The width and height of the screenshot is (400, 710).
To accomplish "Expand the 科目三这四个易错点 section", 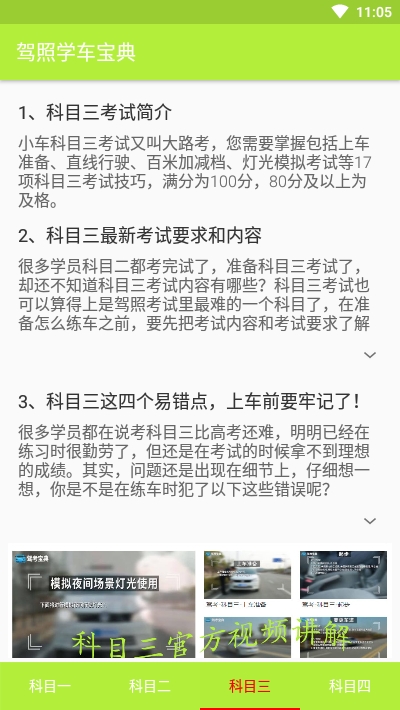I will pos(370,521).
